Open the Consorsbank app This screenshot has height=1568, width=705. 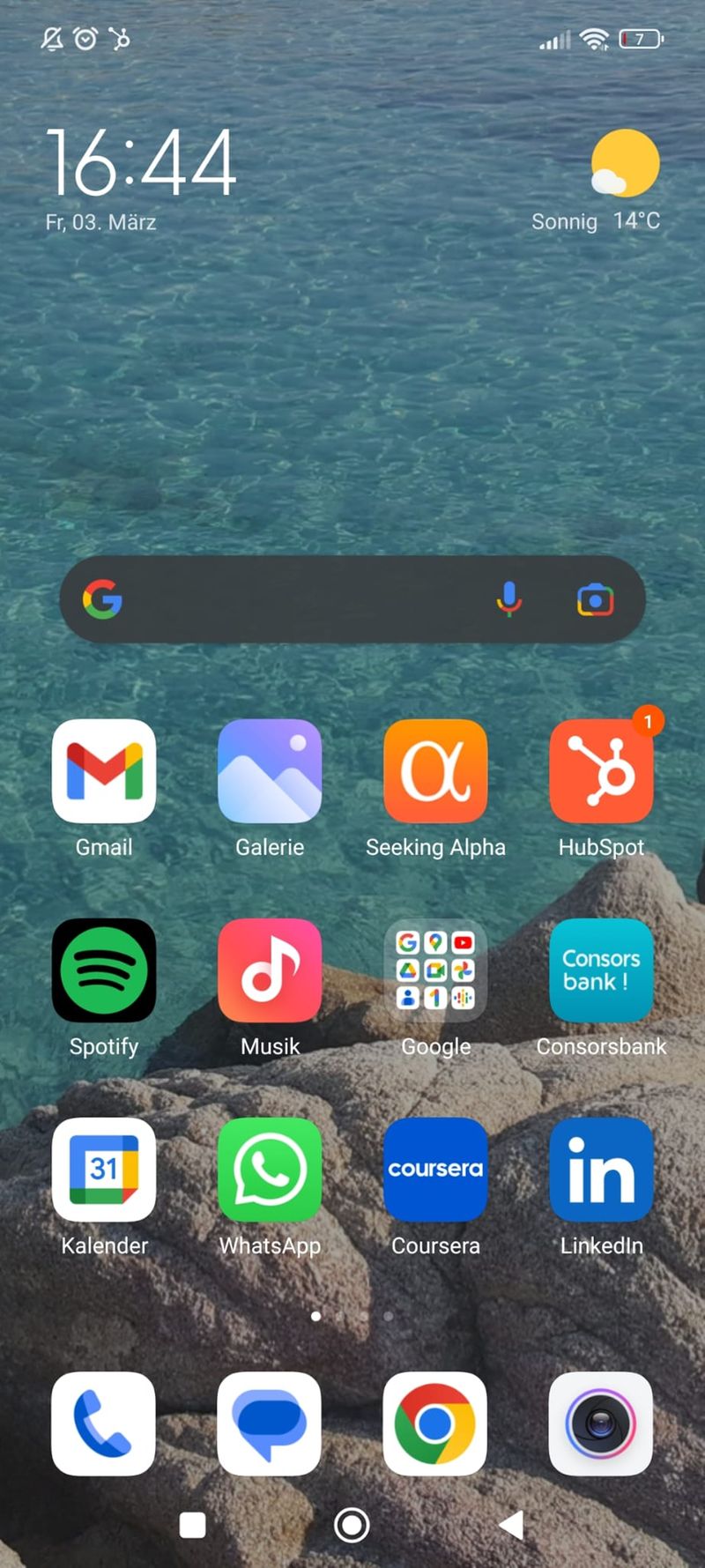(x=601, y=970)
